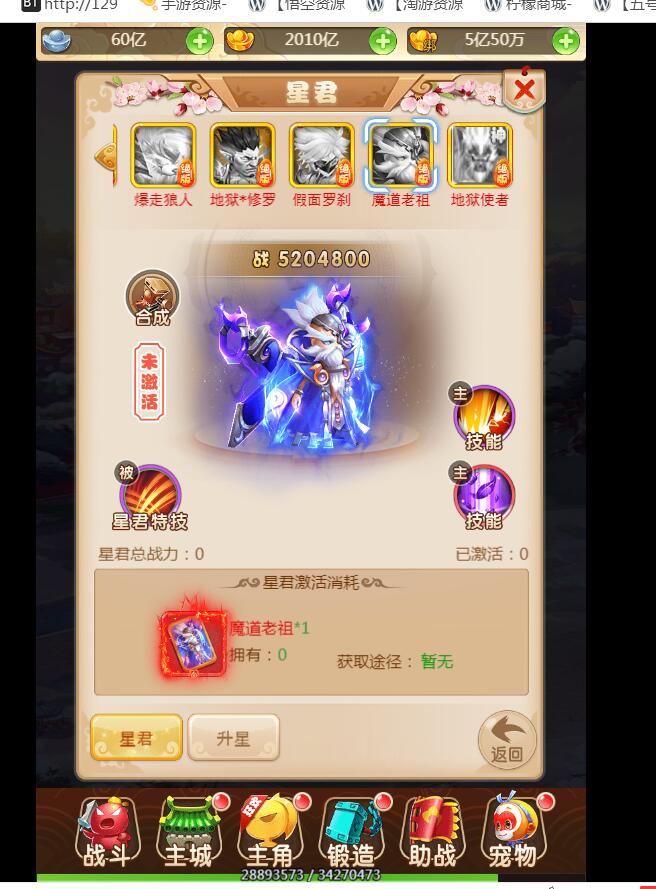Open the 战斗 battle menu

(106, 832)
